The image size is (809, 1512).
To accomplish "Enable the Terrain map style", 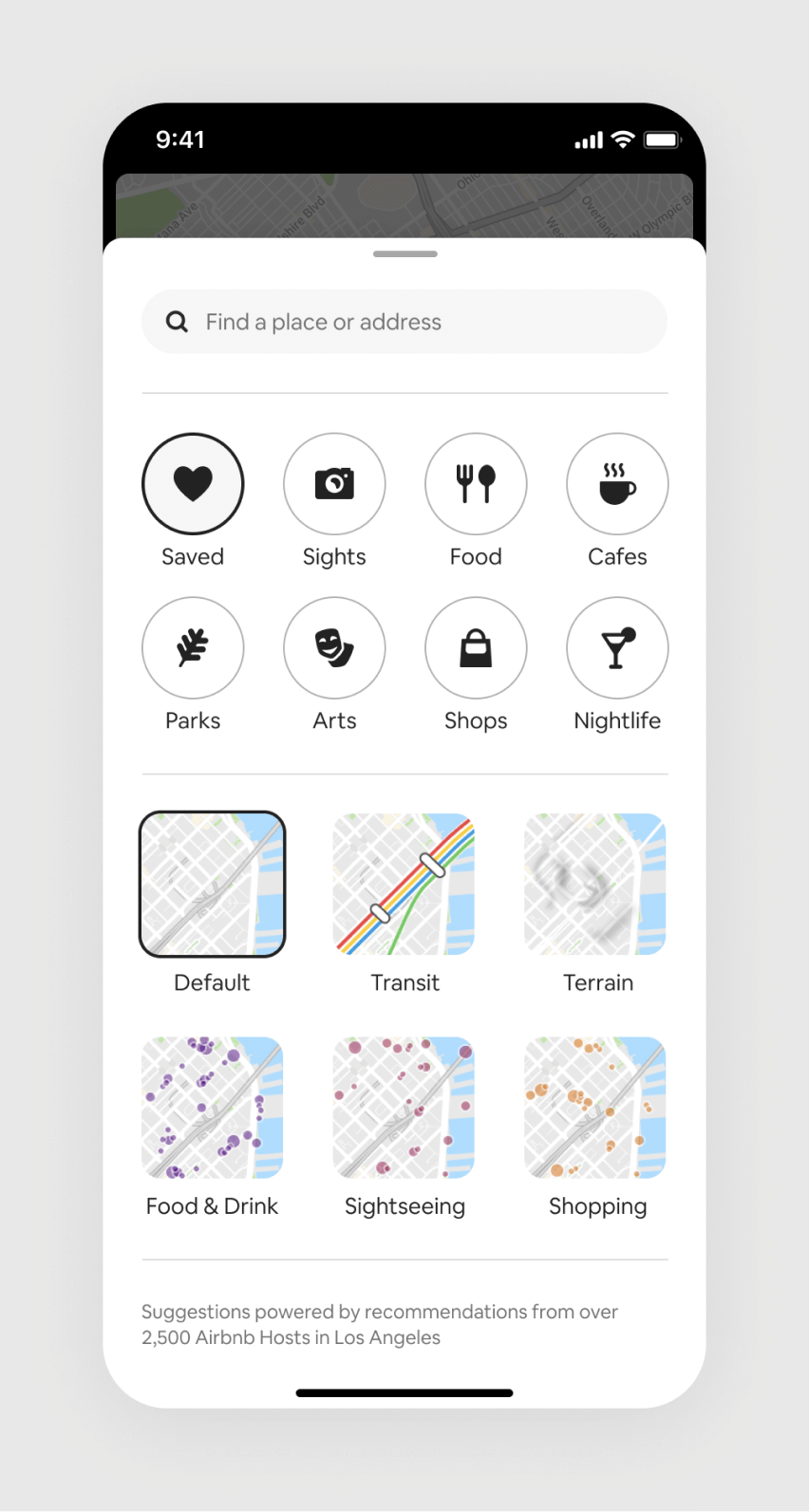I will [595, 883].
